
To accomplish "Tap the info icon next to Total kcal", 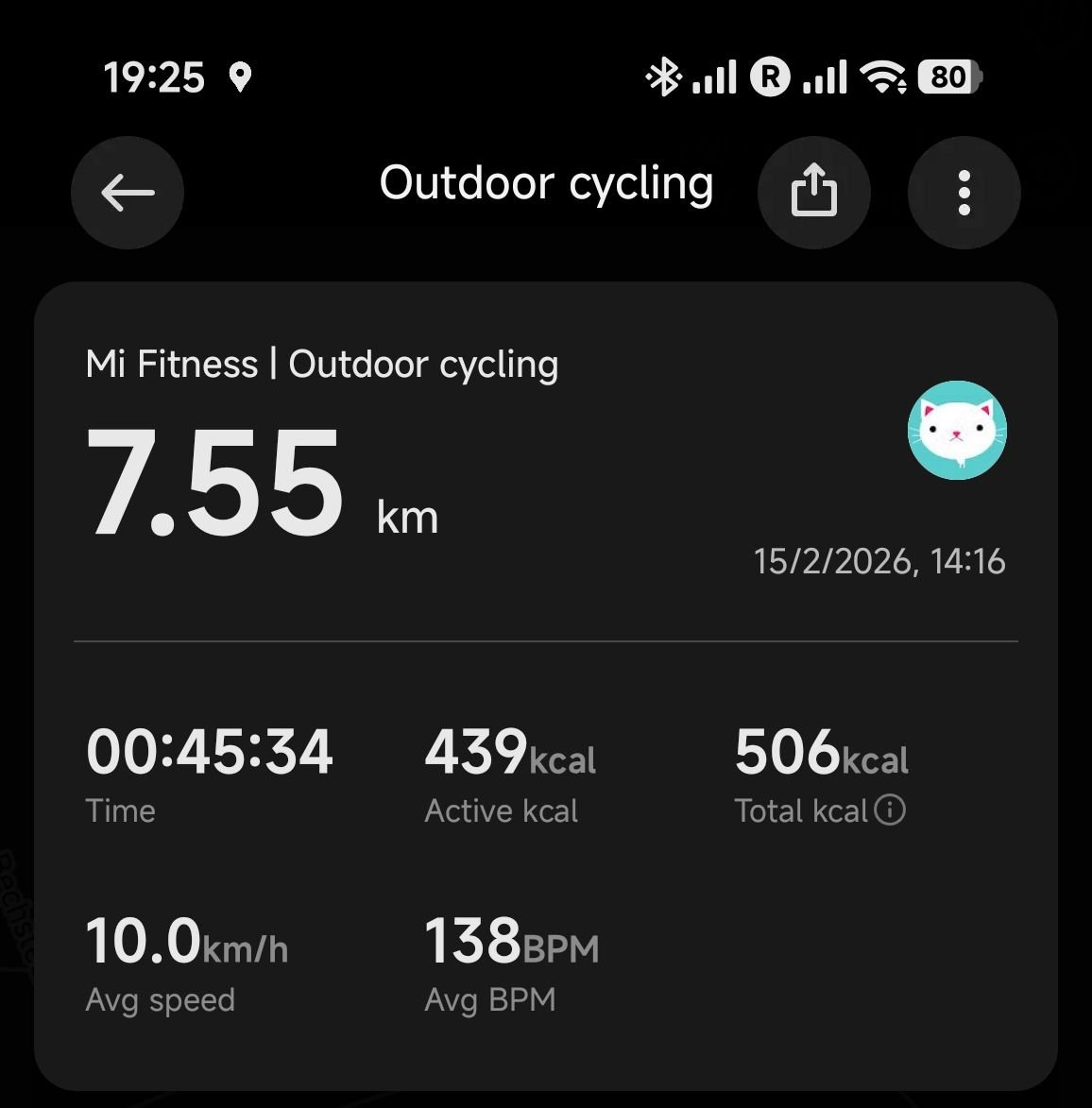I will point(890,810).
